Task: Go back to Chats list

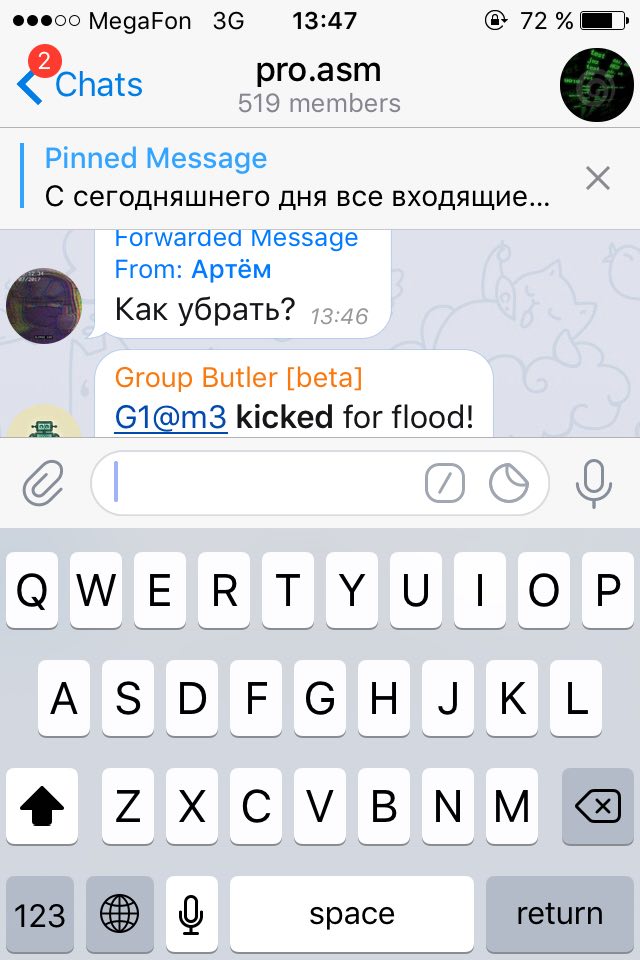Action: coord(80,85)
